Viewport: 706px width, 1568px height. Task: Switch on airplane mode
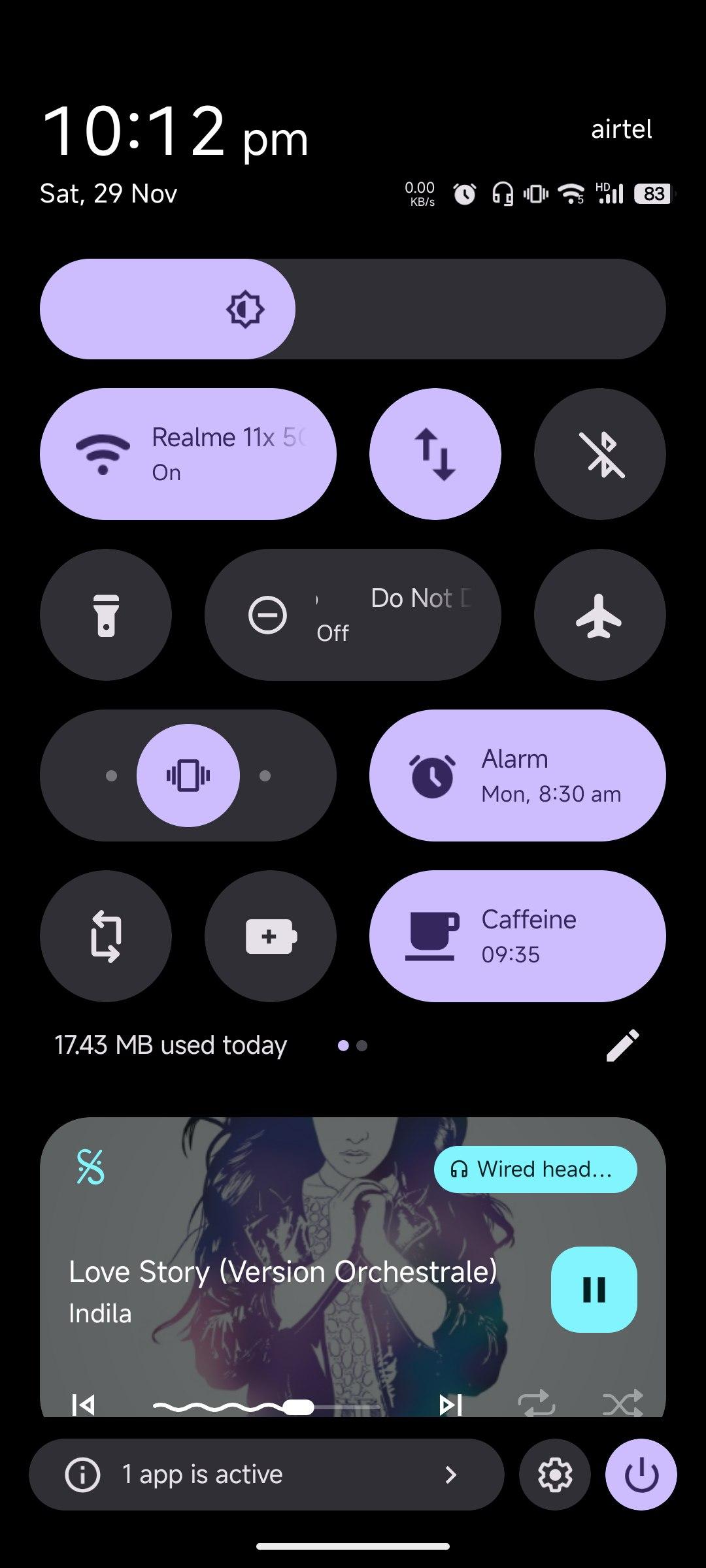click(600, 615)
